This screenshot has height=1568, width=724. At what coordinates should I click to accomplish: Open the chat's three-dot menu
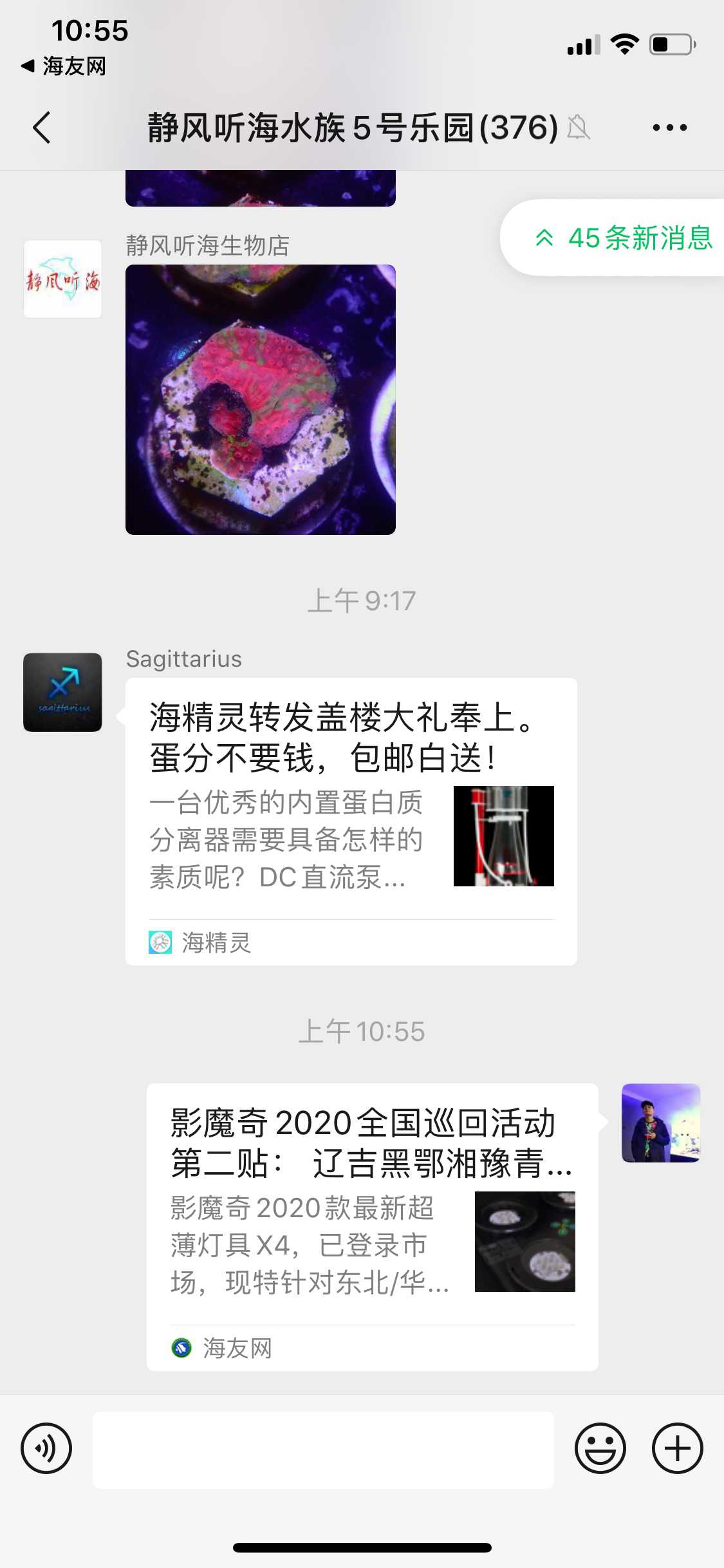669,127
